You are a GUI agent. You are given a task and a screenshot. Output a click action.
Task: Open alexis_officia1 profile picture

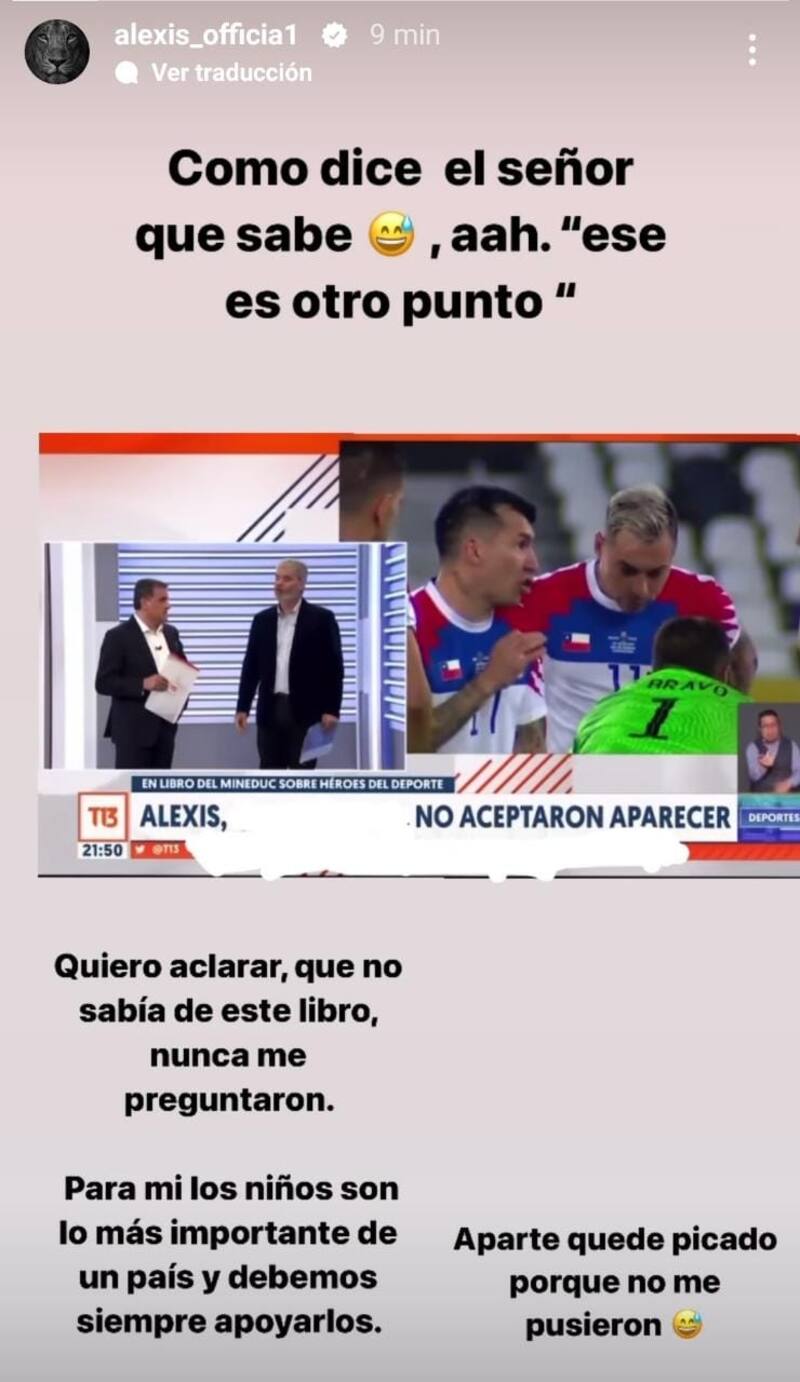tap(57, 52)
